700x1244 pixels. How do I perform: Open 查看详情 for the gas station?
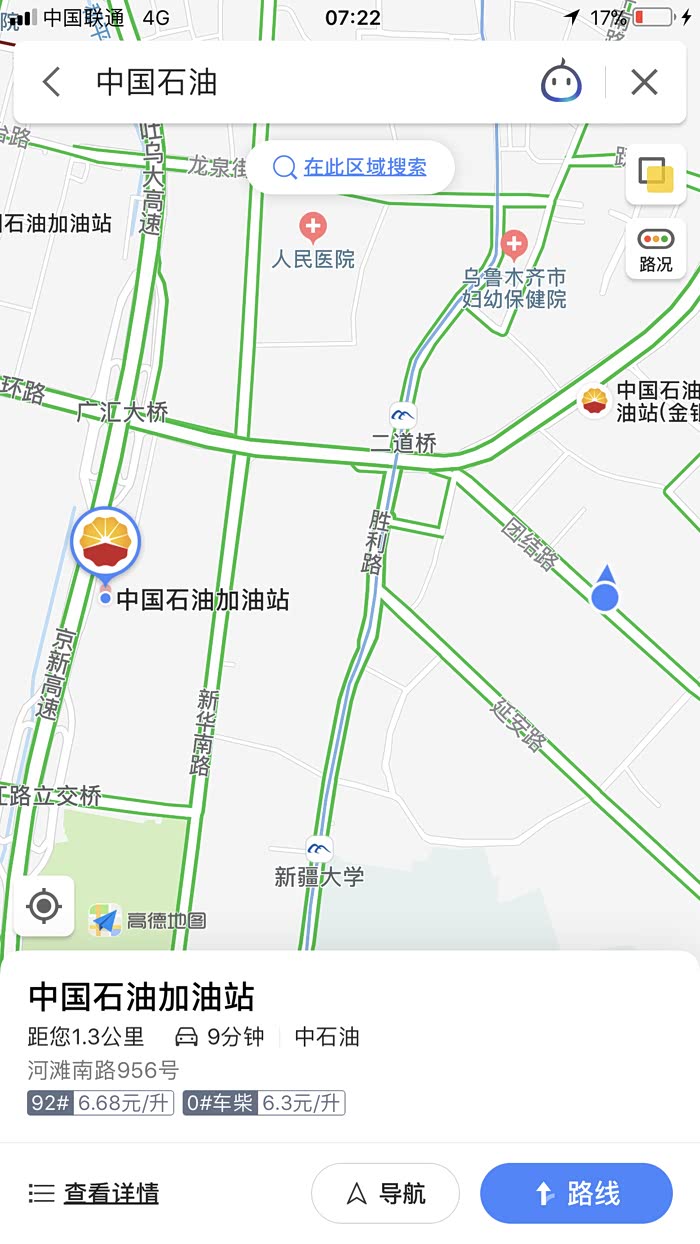point(95,1193)
